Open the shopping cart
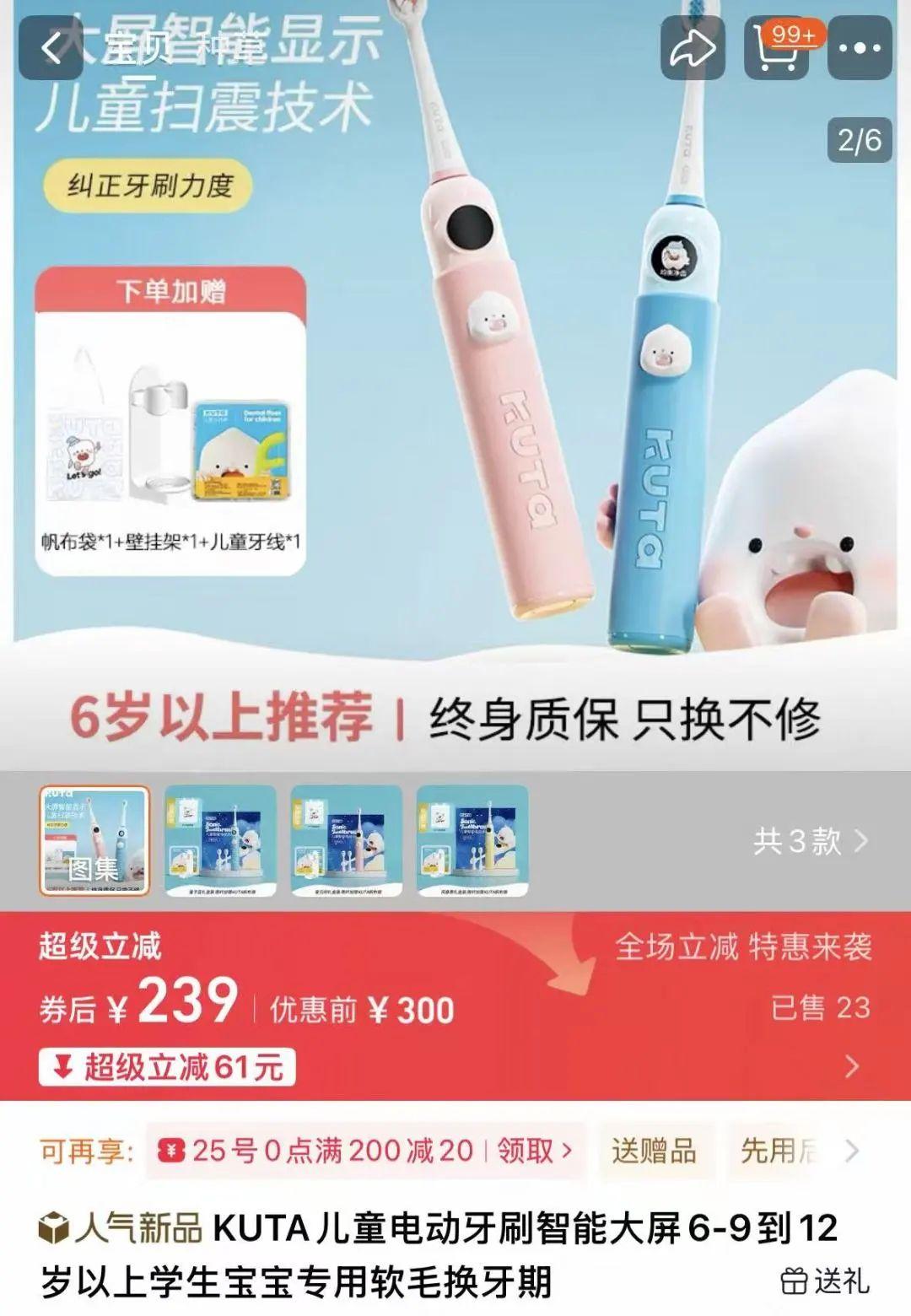This screenshot has height=1316, width=911. pyautogui.click(x=774, y=48)
